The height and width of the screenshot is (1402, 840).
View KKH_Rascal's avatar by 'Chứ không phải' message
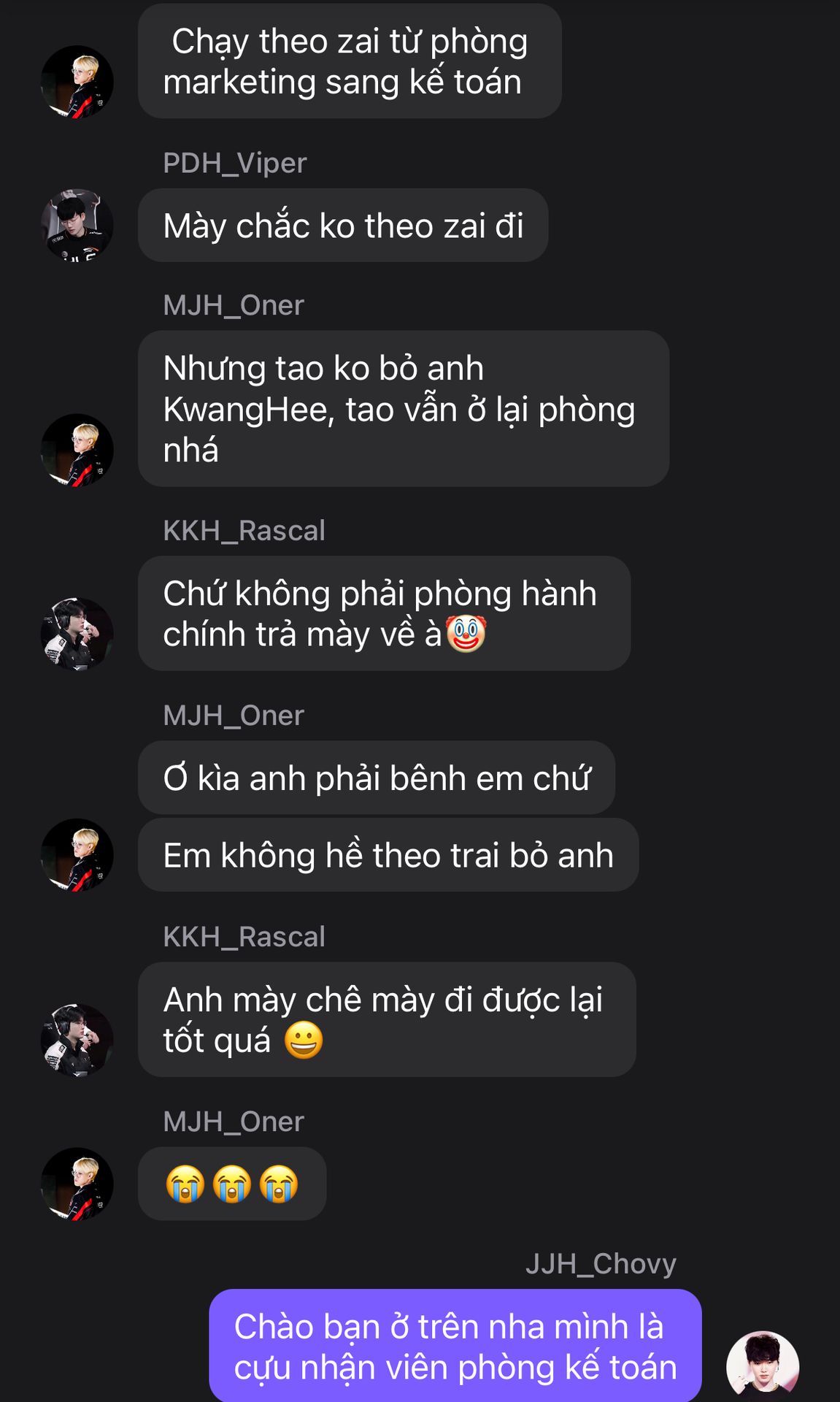77,634
